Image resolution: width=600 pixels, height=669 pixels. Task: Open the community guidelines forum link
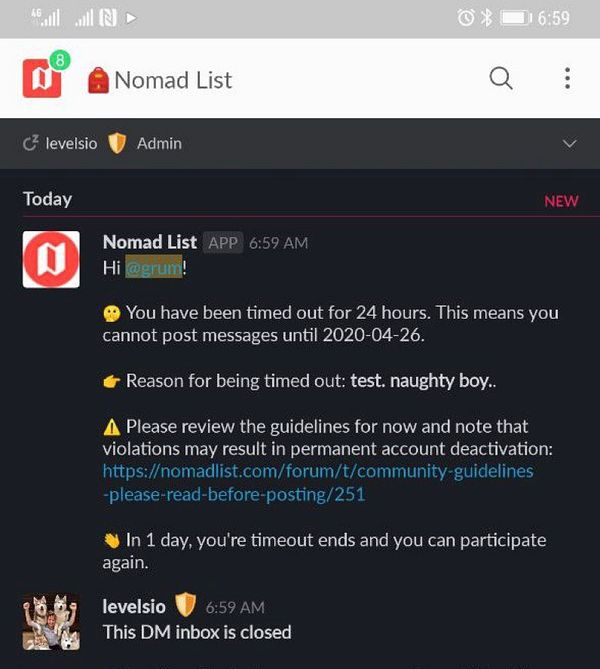318,482
